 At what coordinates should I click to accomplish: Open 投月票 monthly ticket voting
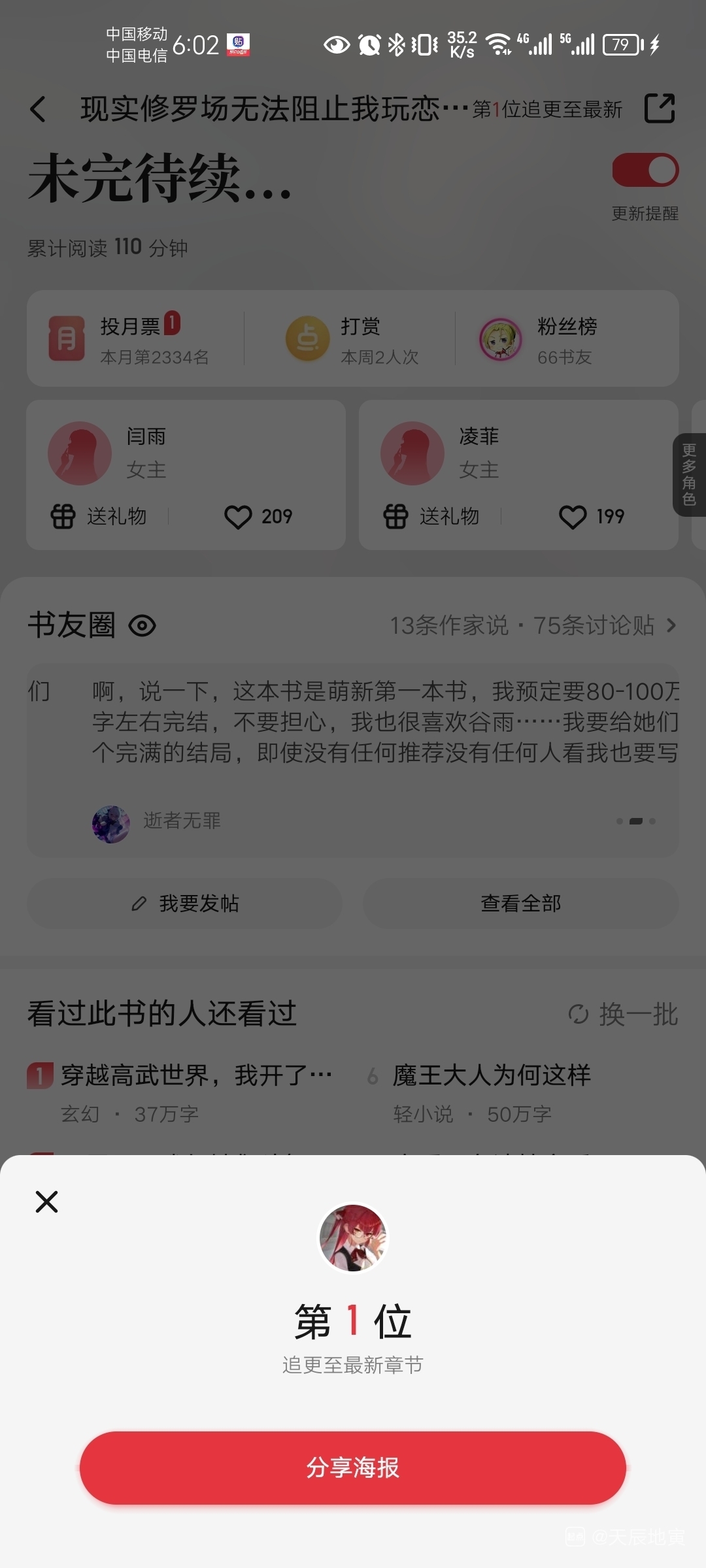tap(131, 339)
